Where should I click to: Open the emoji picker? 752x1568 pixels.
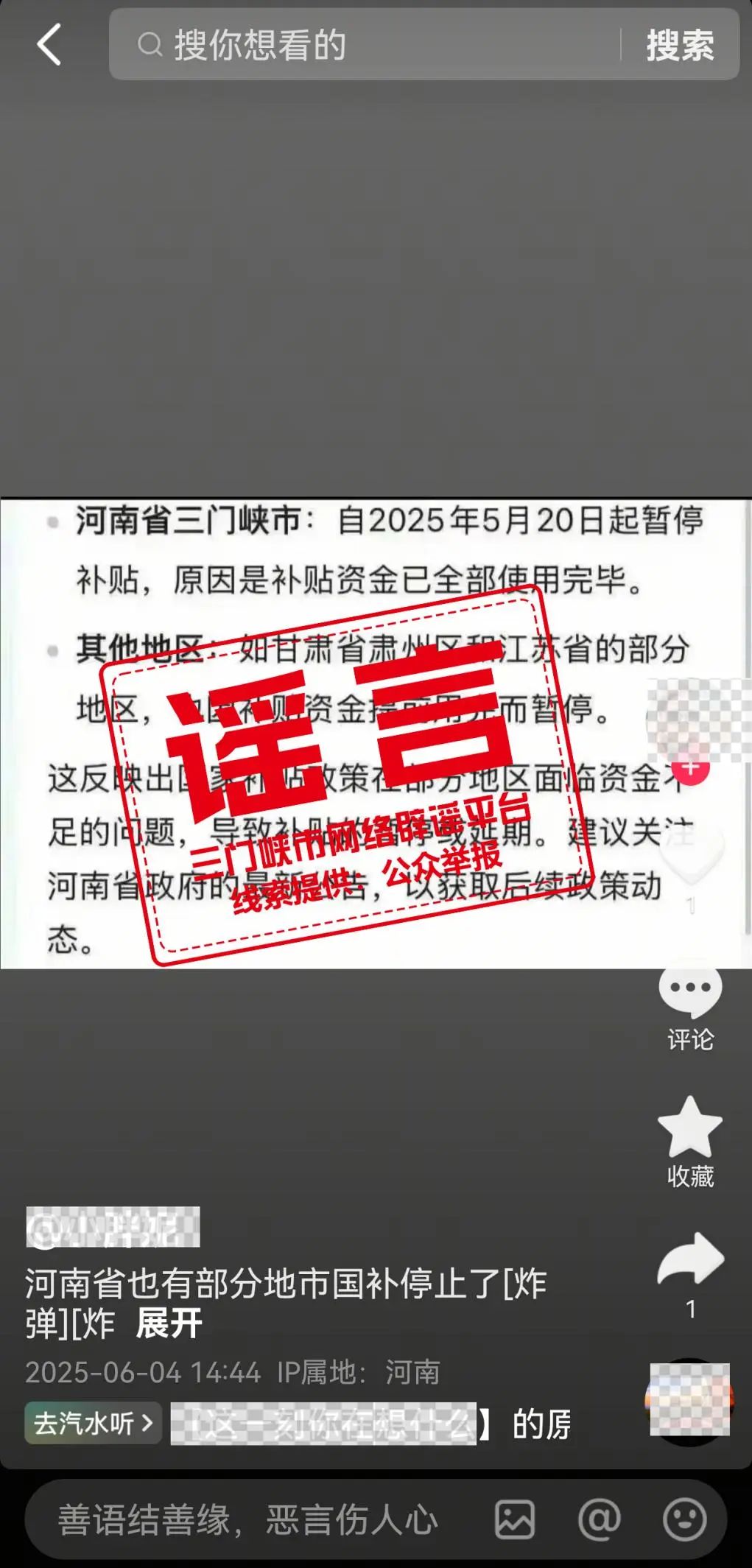click(685, 1519)
